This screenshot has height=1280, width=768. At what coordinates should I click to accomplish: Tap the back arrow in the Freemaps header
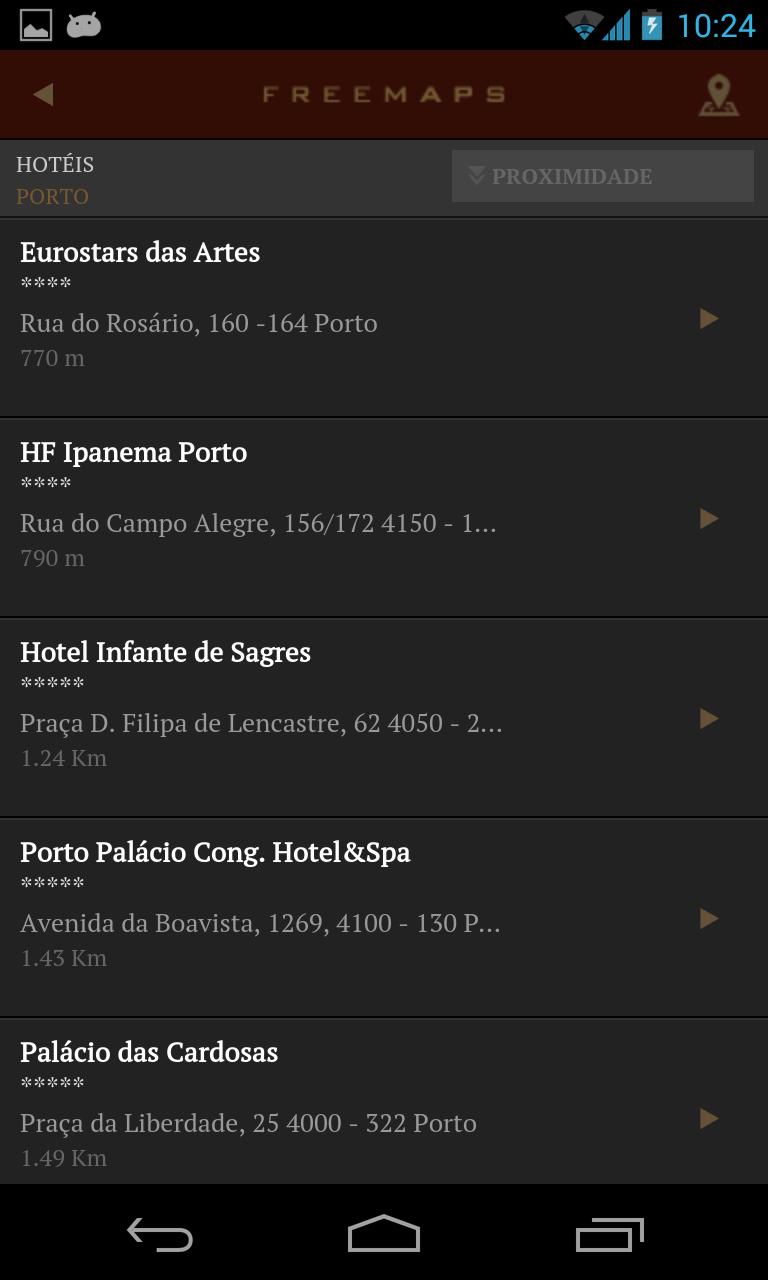(x=42, y=94)
